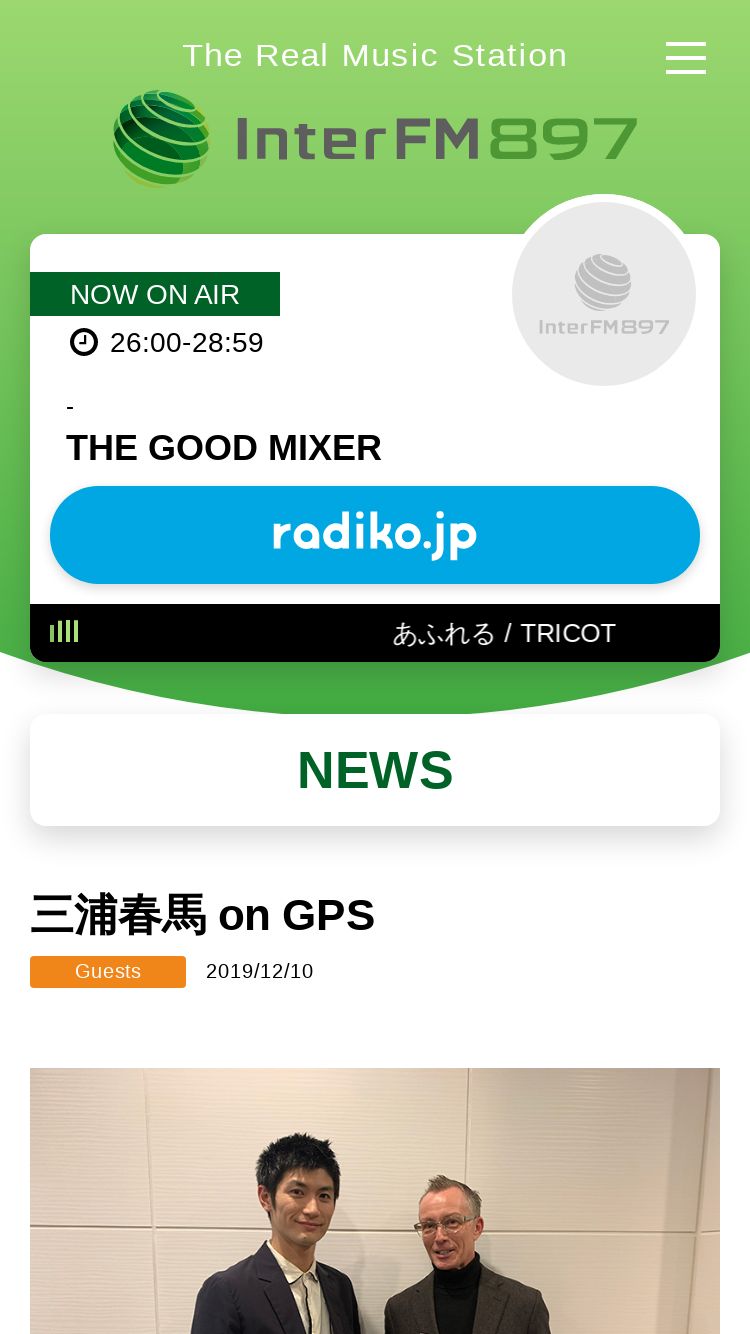Tap the now-playing song あふれる / TRICOT

pyautogui.click(x=504, y=633)
